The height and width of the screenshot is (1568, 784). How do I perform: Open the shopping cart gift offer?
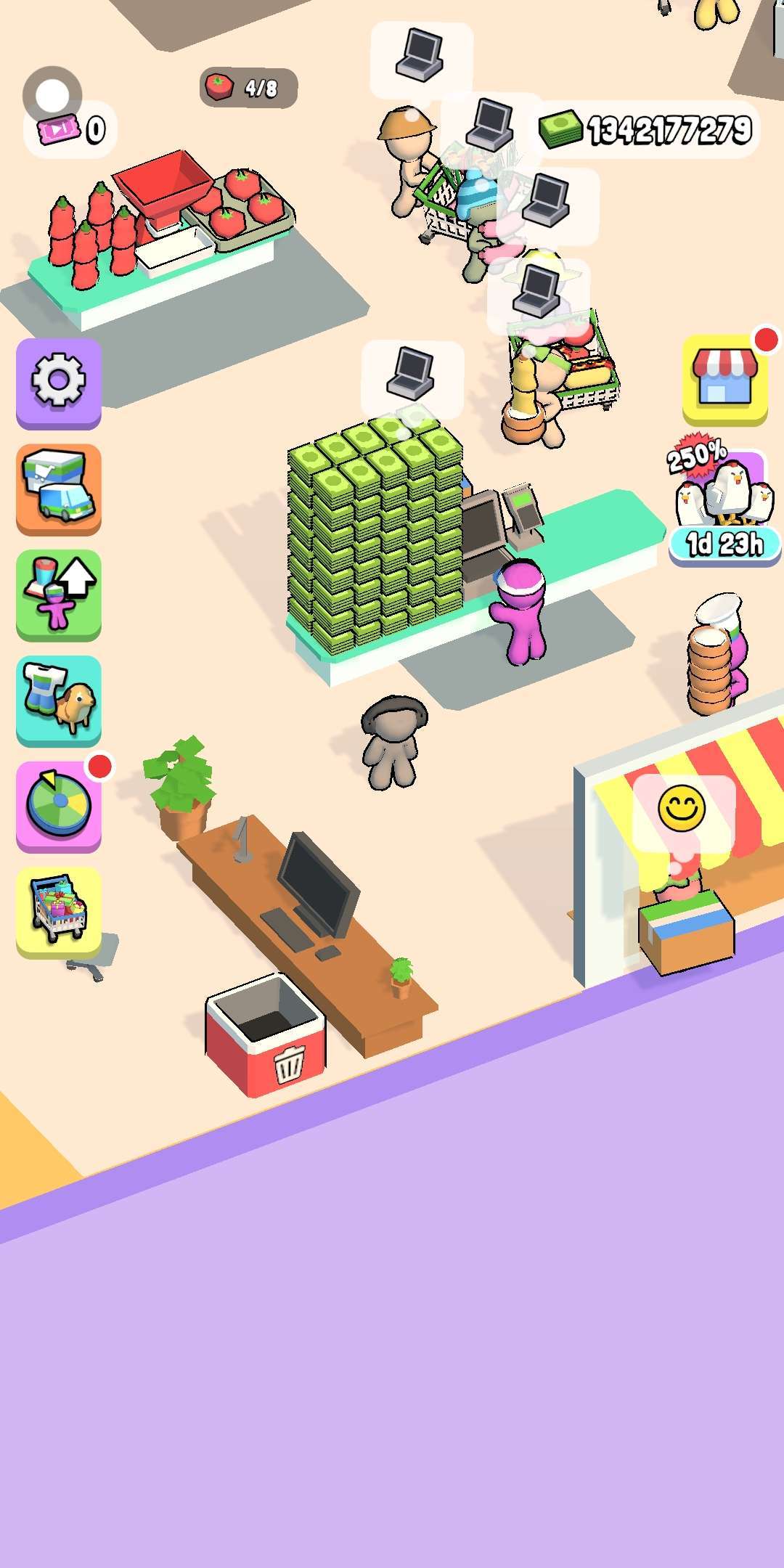click(59, 912)
